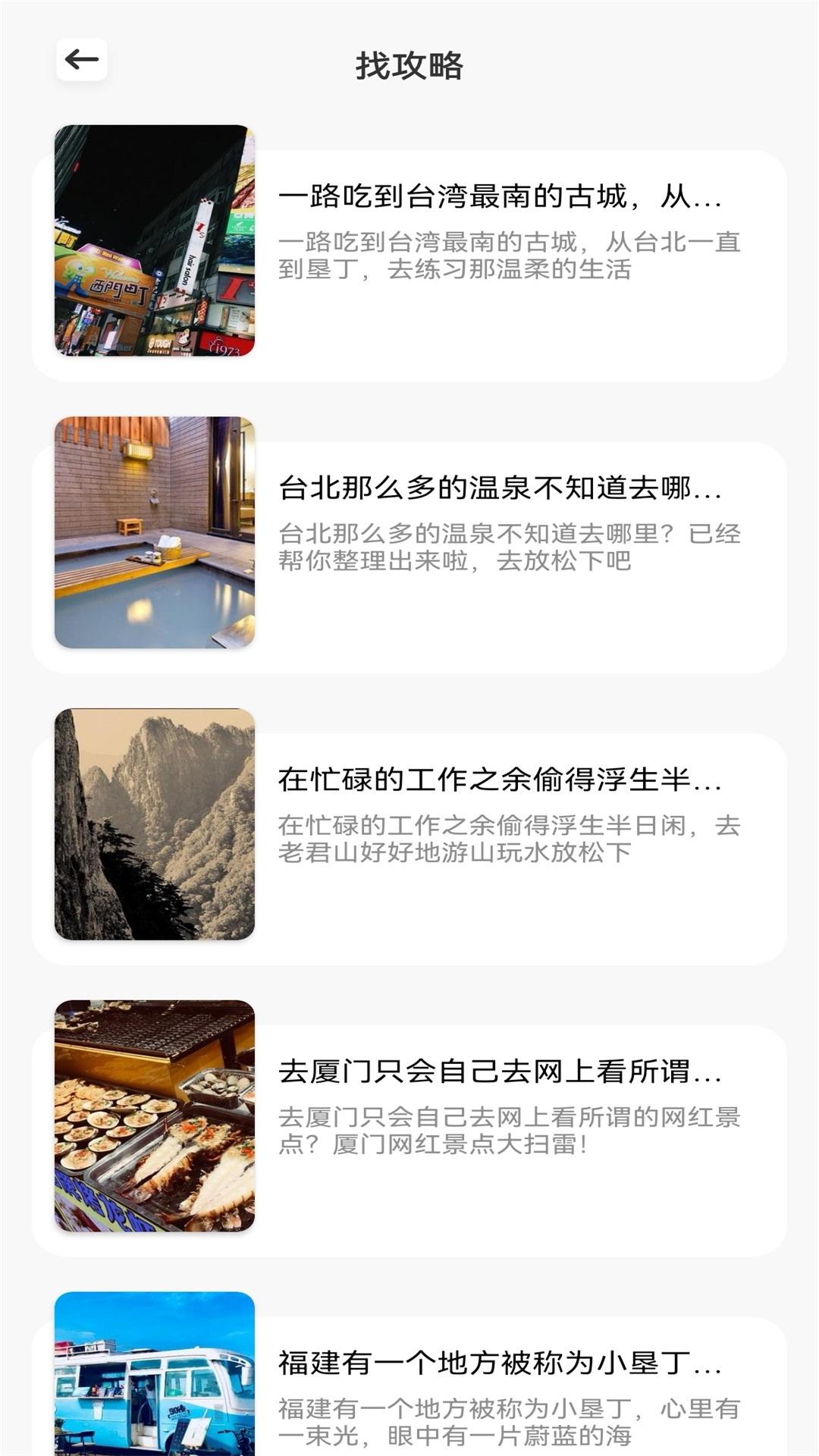This screenshot has width=819, height=1456.
Task: Read the Taipei hot springs article title
Action: pos(503,489)
